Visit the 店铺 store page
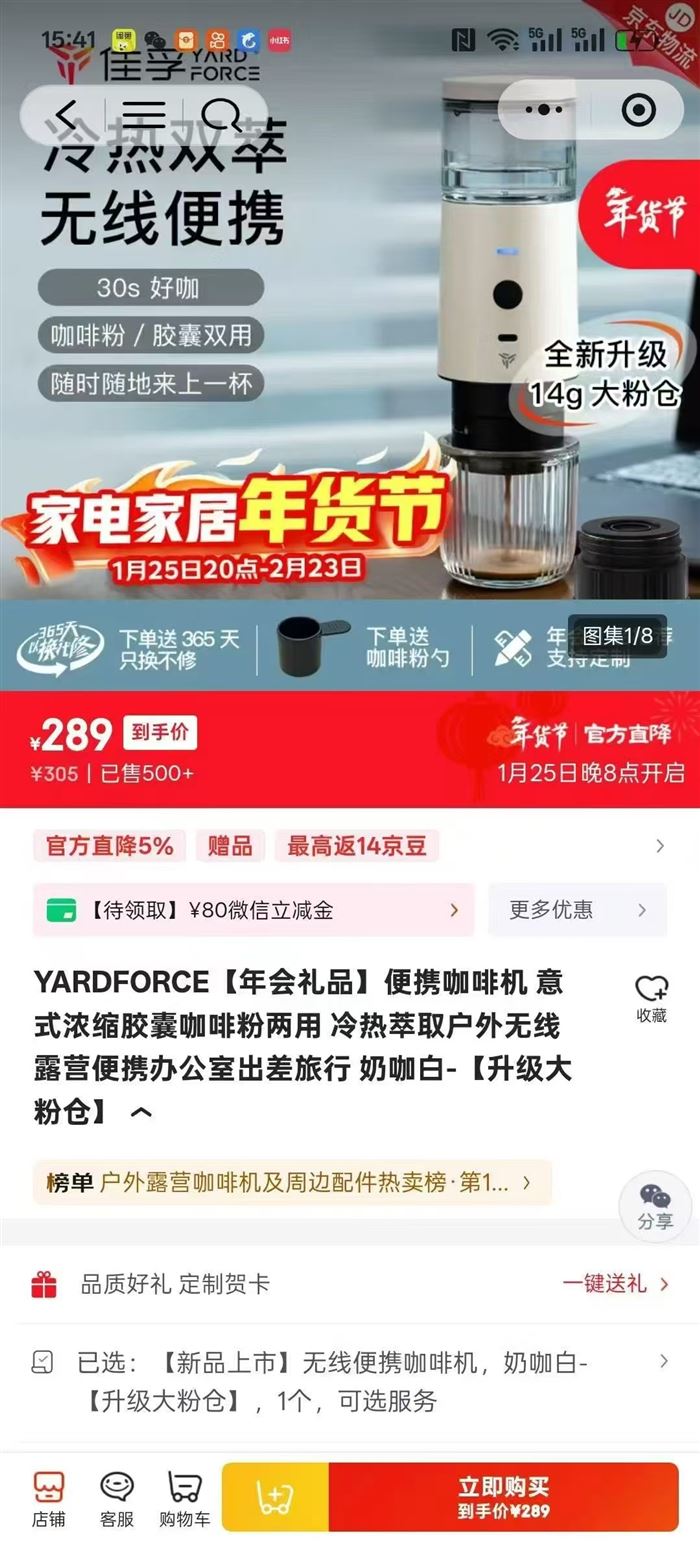This screenshot has width=700, height=1543. pos(48,1498)
